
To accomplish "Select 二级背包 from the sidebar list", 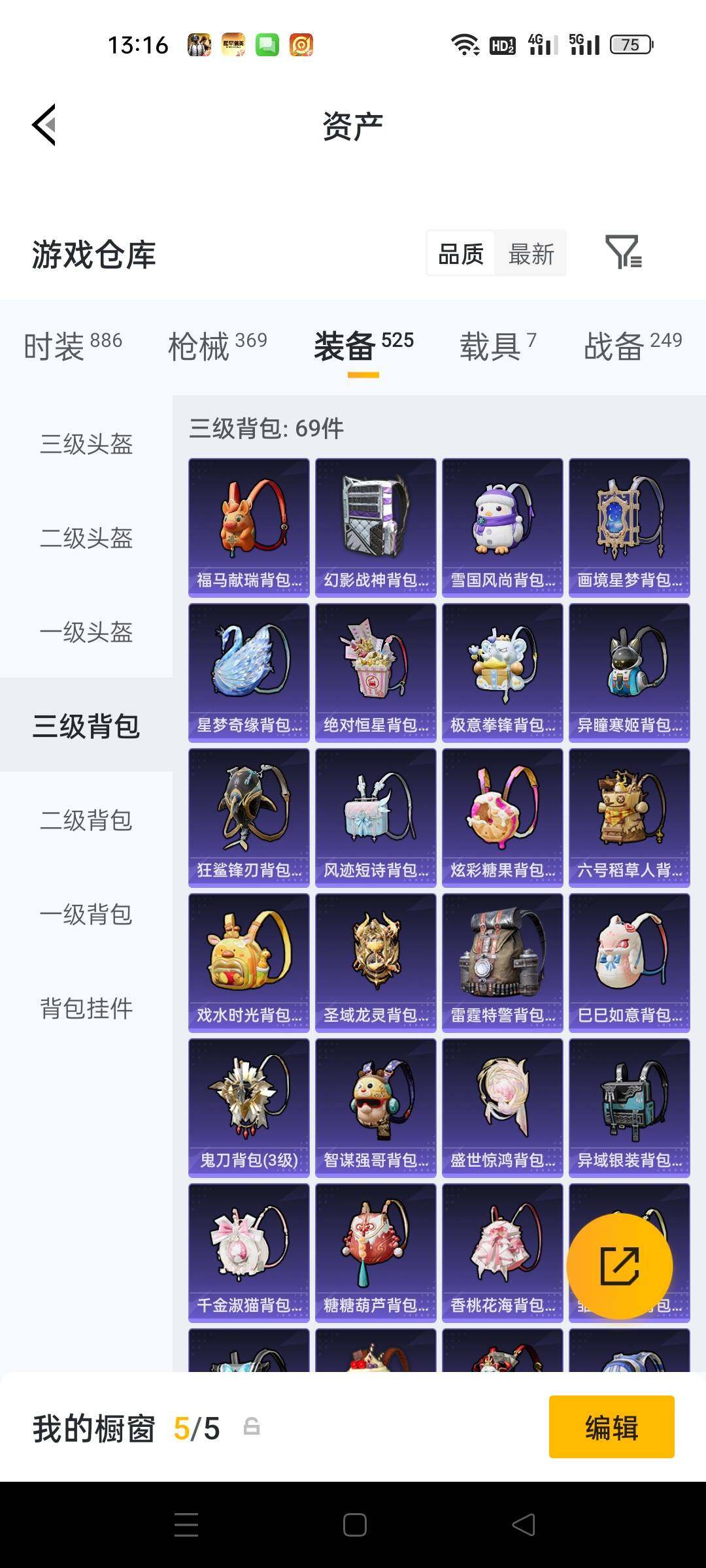I will (x=86, y=821).
